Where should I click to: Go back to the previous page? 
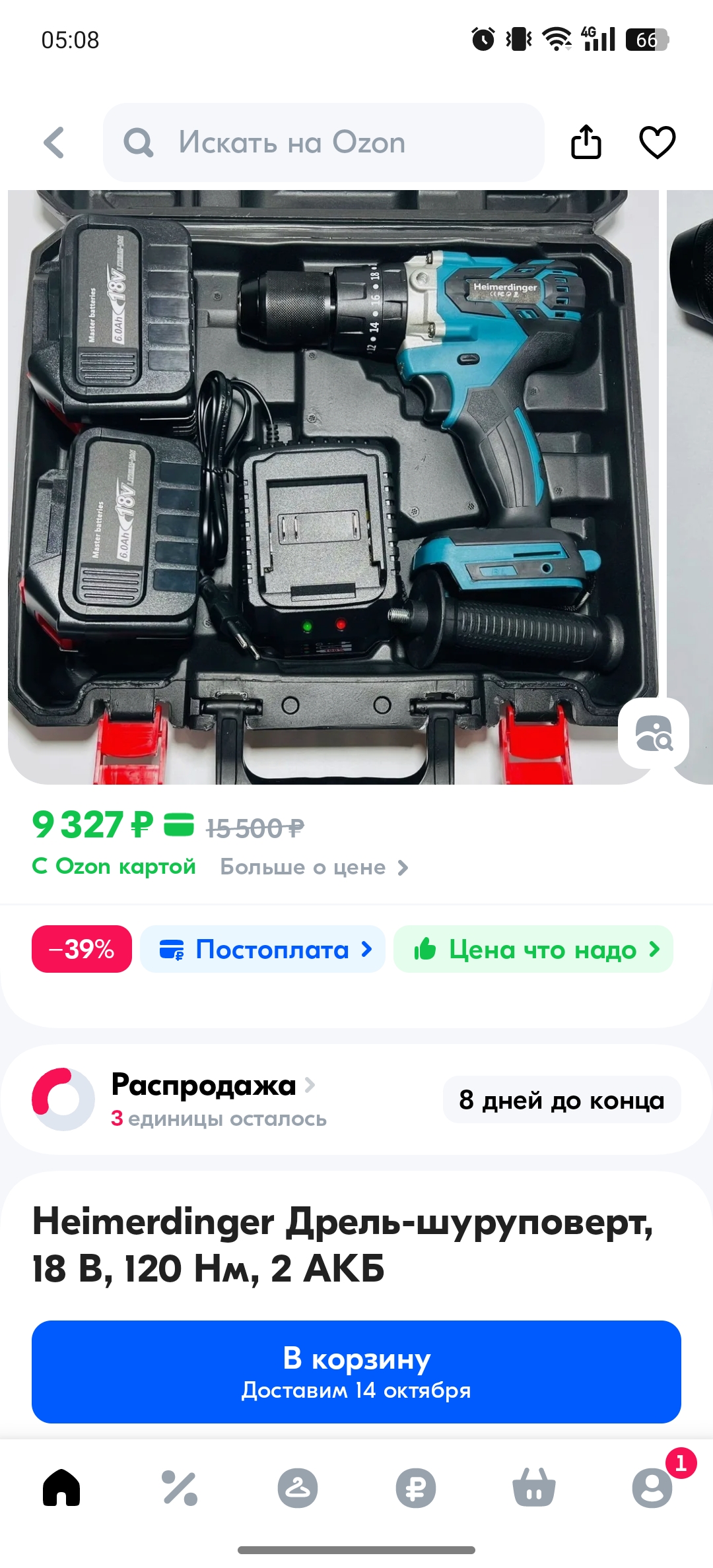tap(54, 143)
